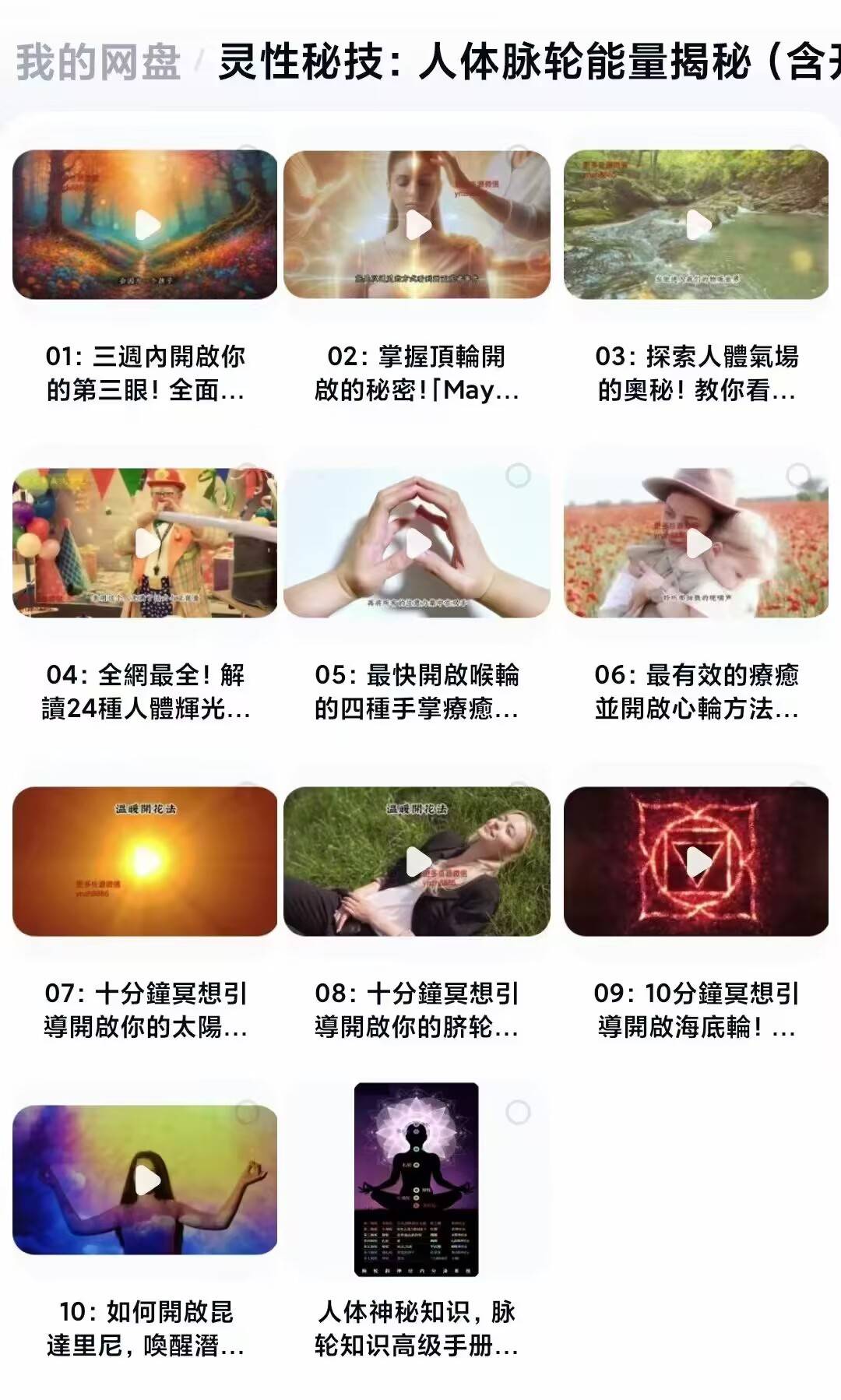Open video 05: 最快開啟喉輪
Screen dimensions: 841x1400
417,543
